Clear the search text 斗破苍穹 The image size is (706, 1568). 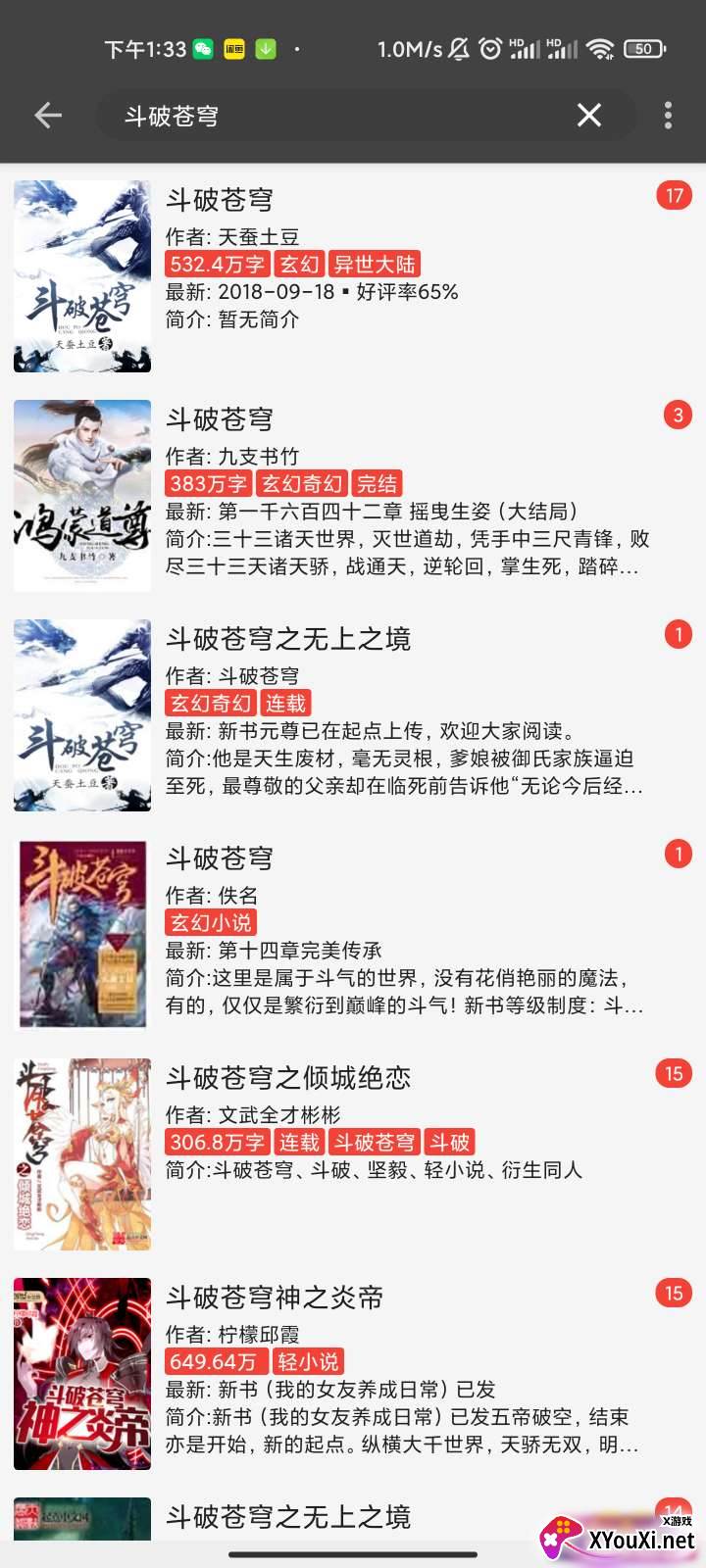tap(589, 116)
